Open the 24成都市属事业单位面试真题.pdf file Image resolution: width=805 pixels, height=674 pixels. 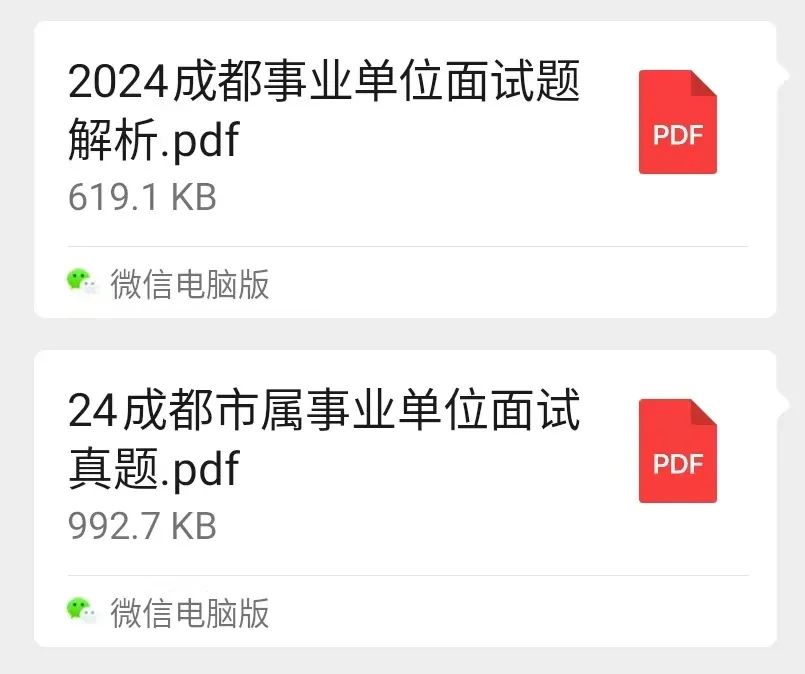[x=325, y=440]
